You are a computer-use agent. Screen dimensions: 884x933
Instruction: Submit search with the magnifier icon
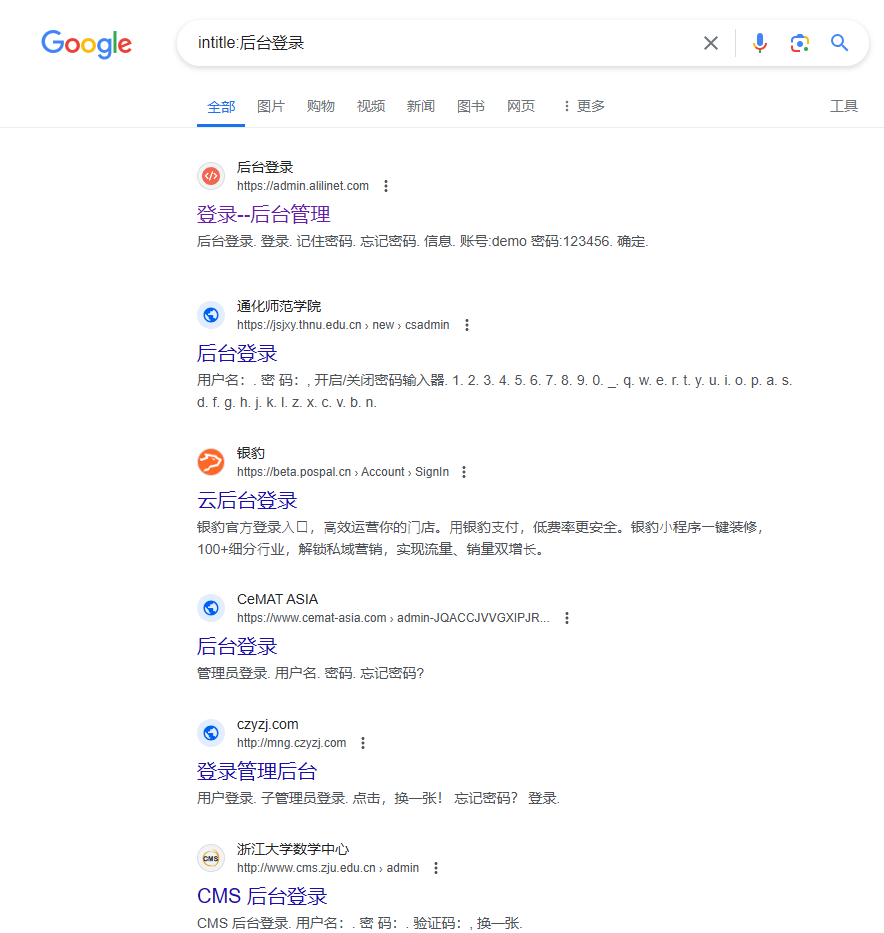pos(839,43)
